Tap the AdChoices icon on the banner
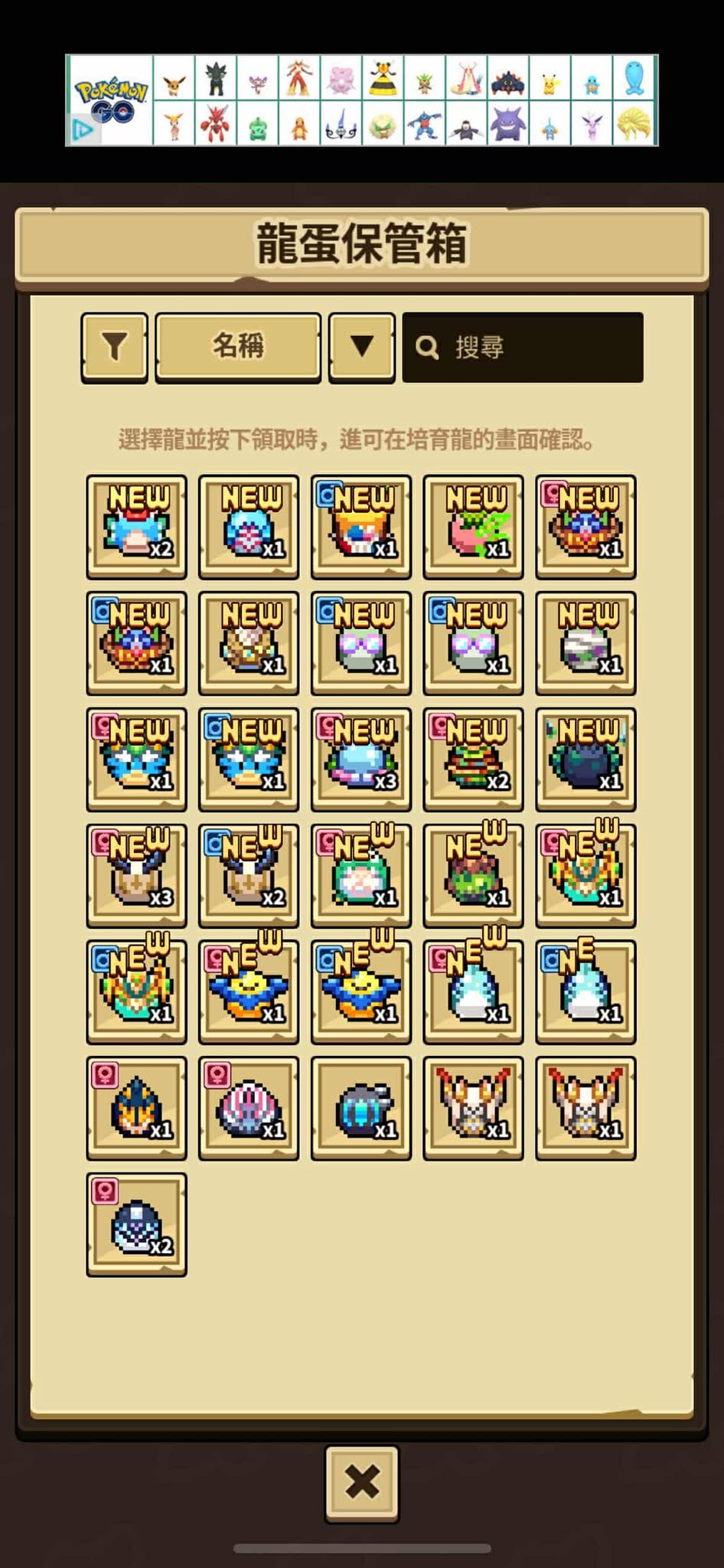724x1568 pixels. point(83,130)
